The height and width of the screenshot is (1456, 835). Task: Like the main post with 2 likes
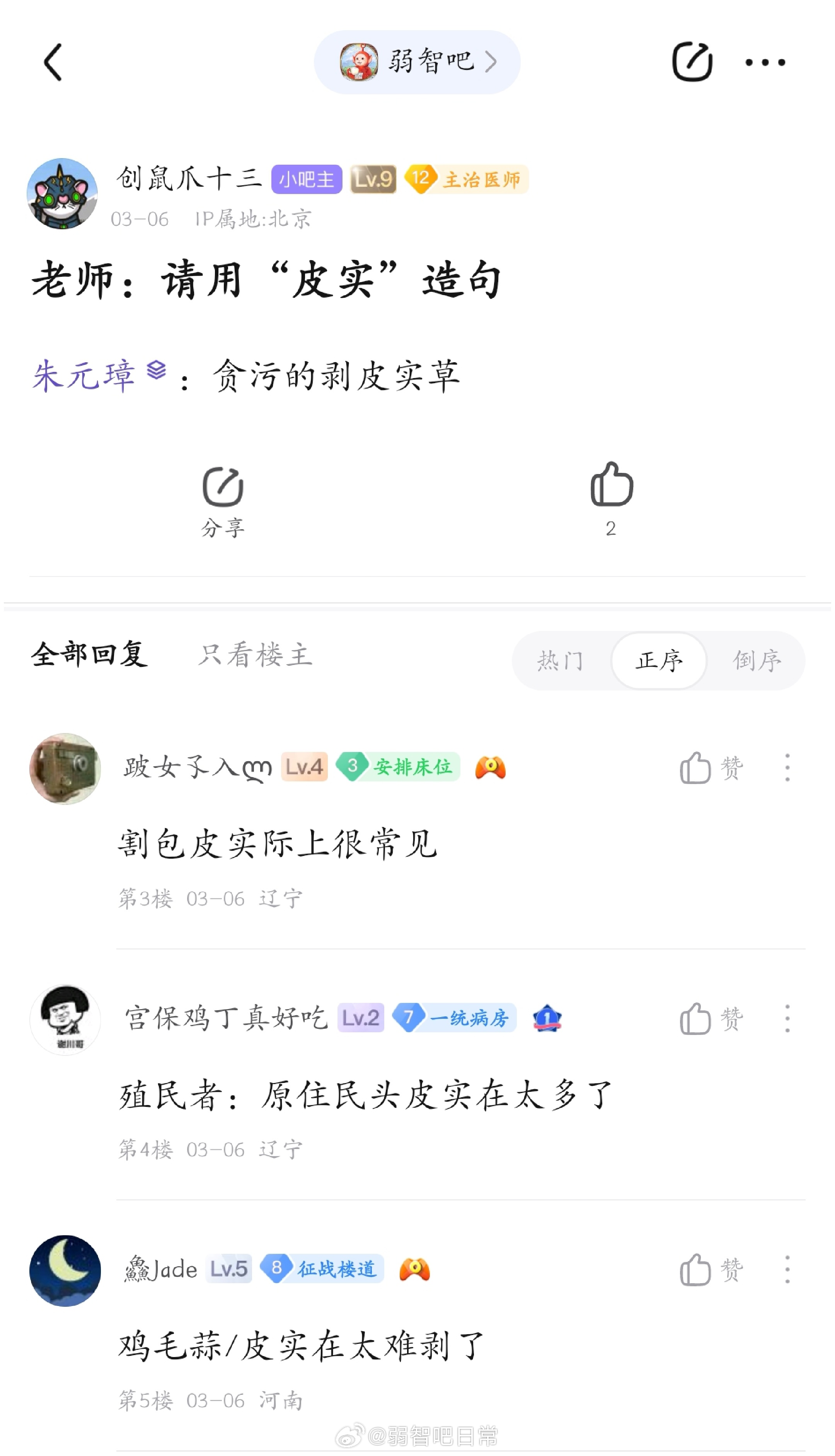coord(611,499)
